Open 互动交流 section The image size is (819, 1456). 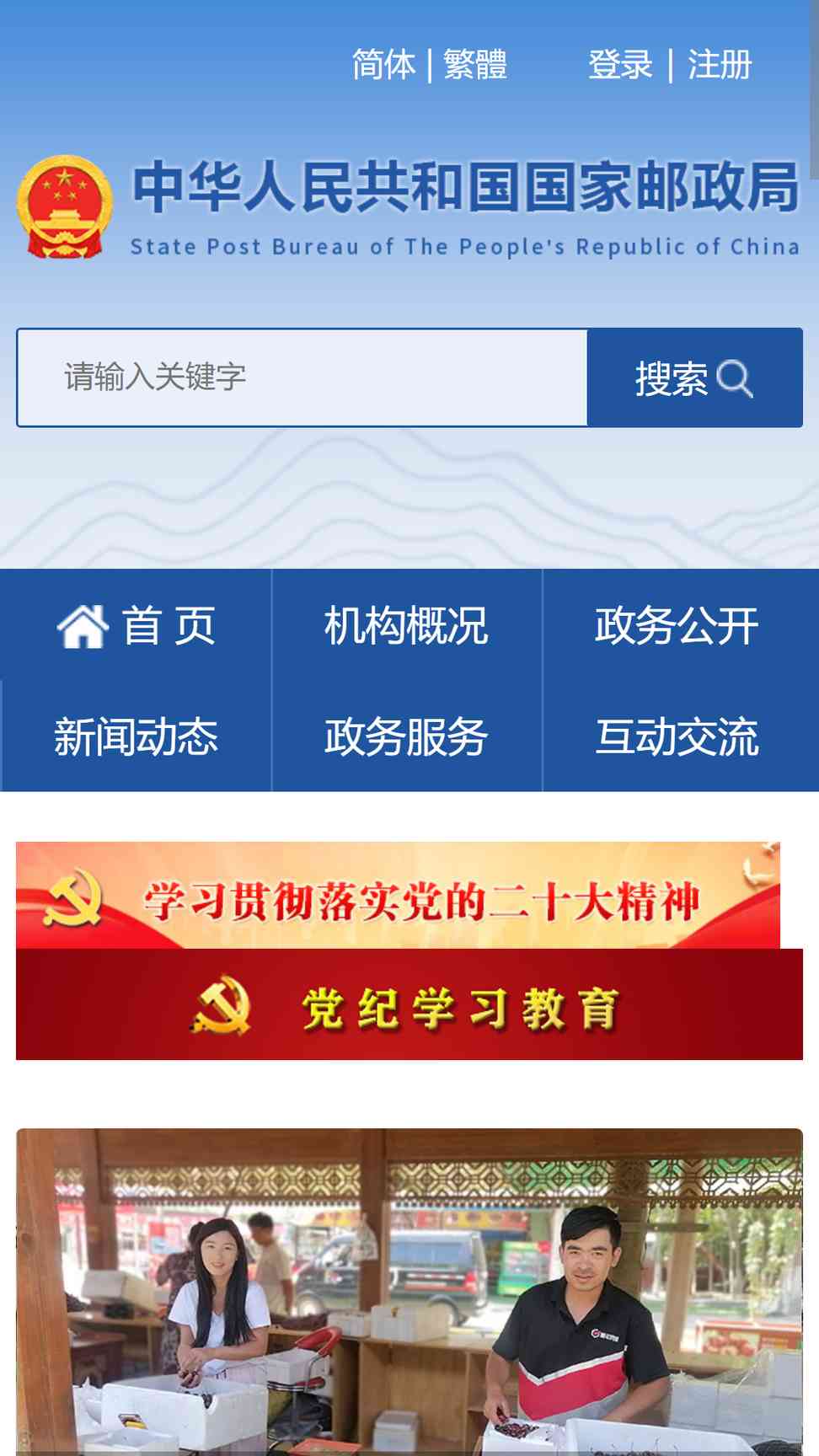point(677,736)
